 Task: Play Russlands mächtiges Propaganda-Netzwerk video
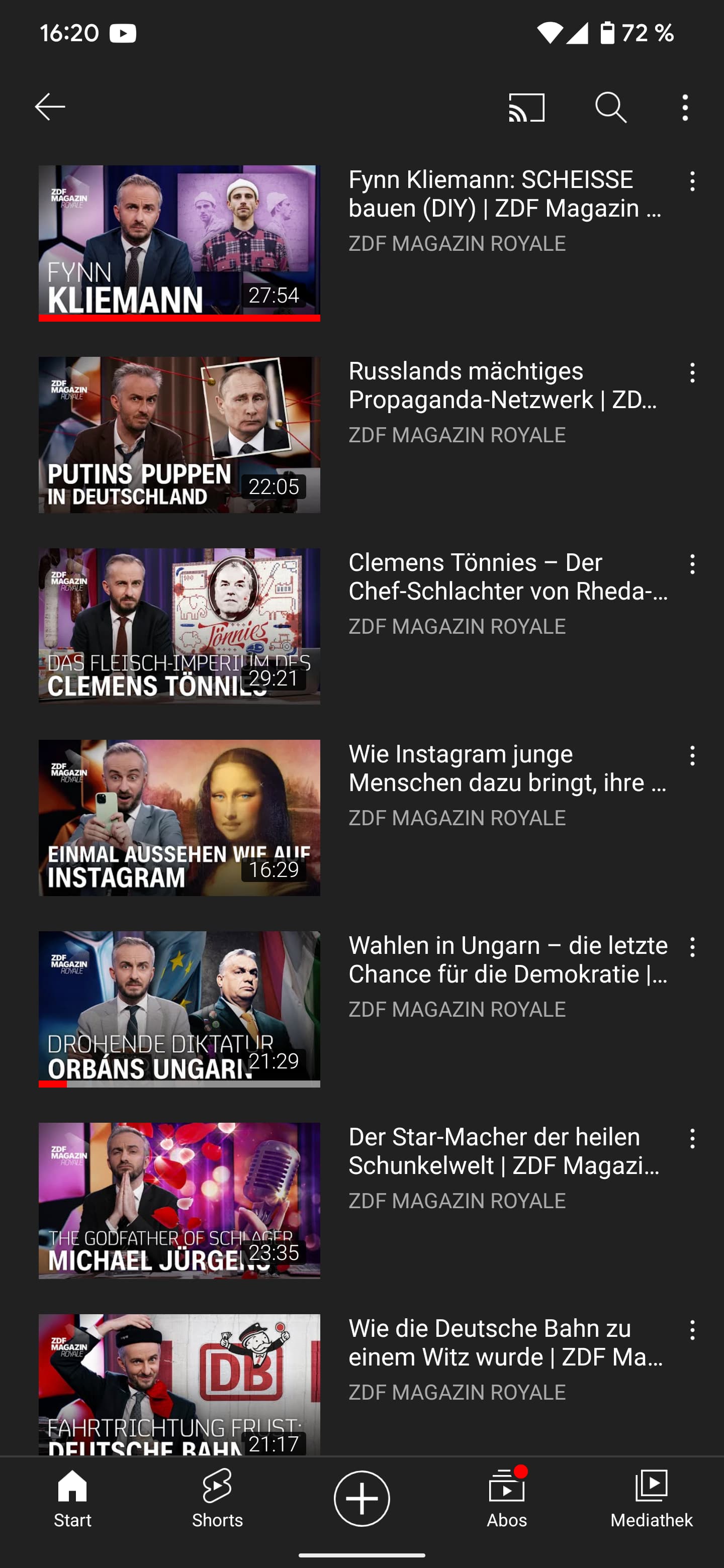(179, 435)
